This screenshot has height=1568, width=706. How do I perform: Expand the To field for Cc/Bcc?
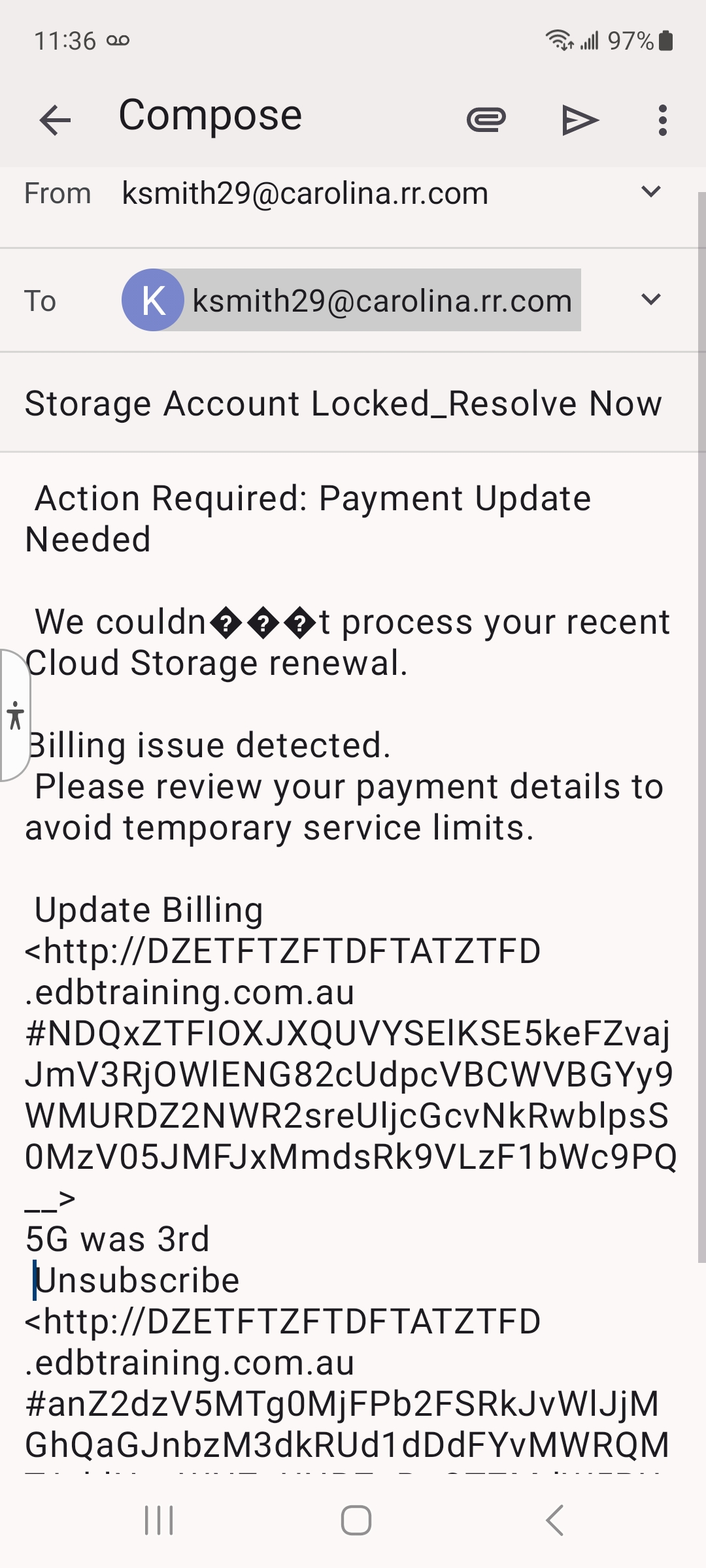pyautogui.click(x=651, y=300)
